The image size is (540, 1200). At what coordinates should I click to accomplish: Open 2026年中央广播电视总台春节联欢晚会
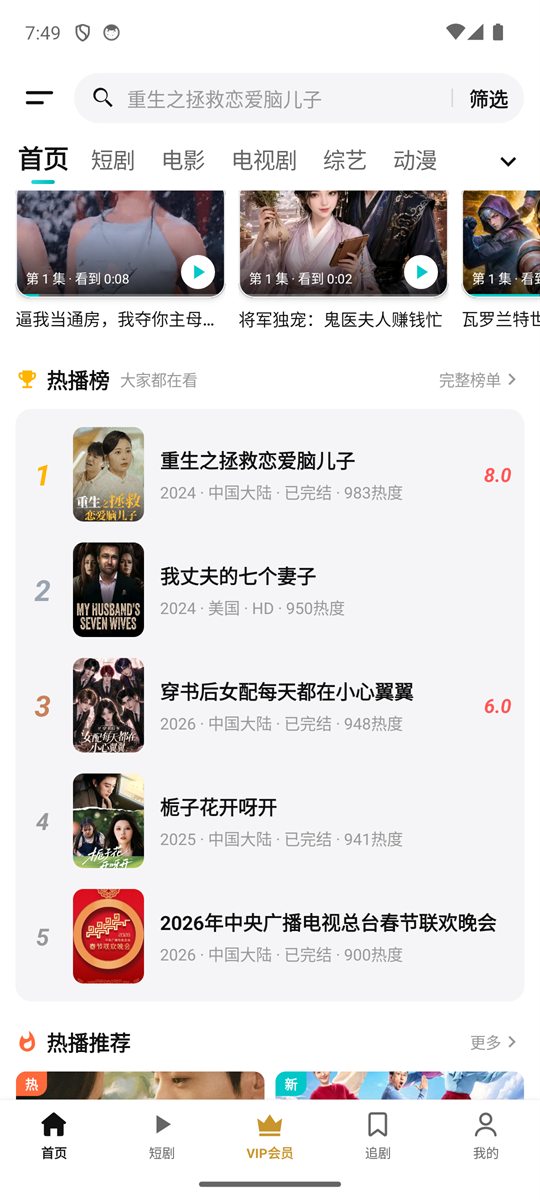click(270, 936)
